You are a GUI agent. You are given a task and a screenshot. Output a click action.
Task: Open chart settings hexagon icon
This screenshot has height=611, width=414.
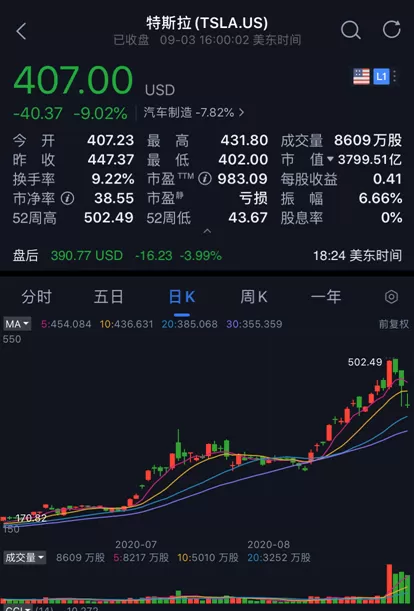(391, 297)
